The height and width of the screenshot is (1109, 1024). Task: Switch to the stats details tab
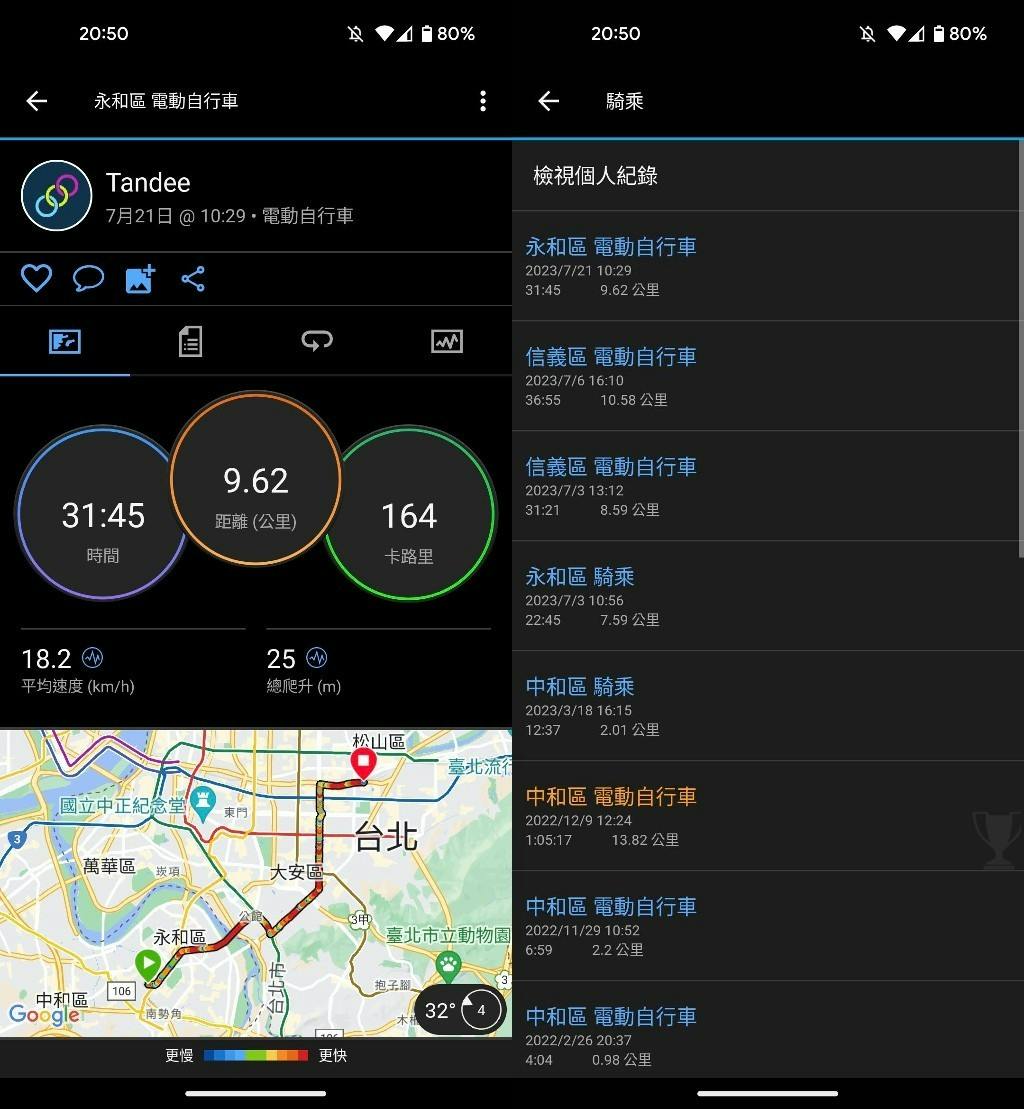(x=190, y=342)
